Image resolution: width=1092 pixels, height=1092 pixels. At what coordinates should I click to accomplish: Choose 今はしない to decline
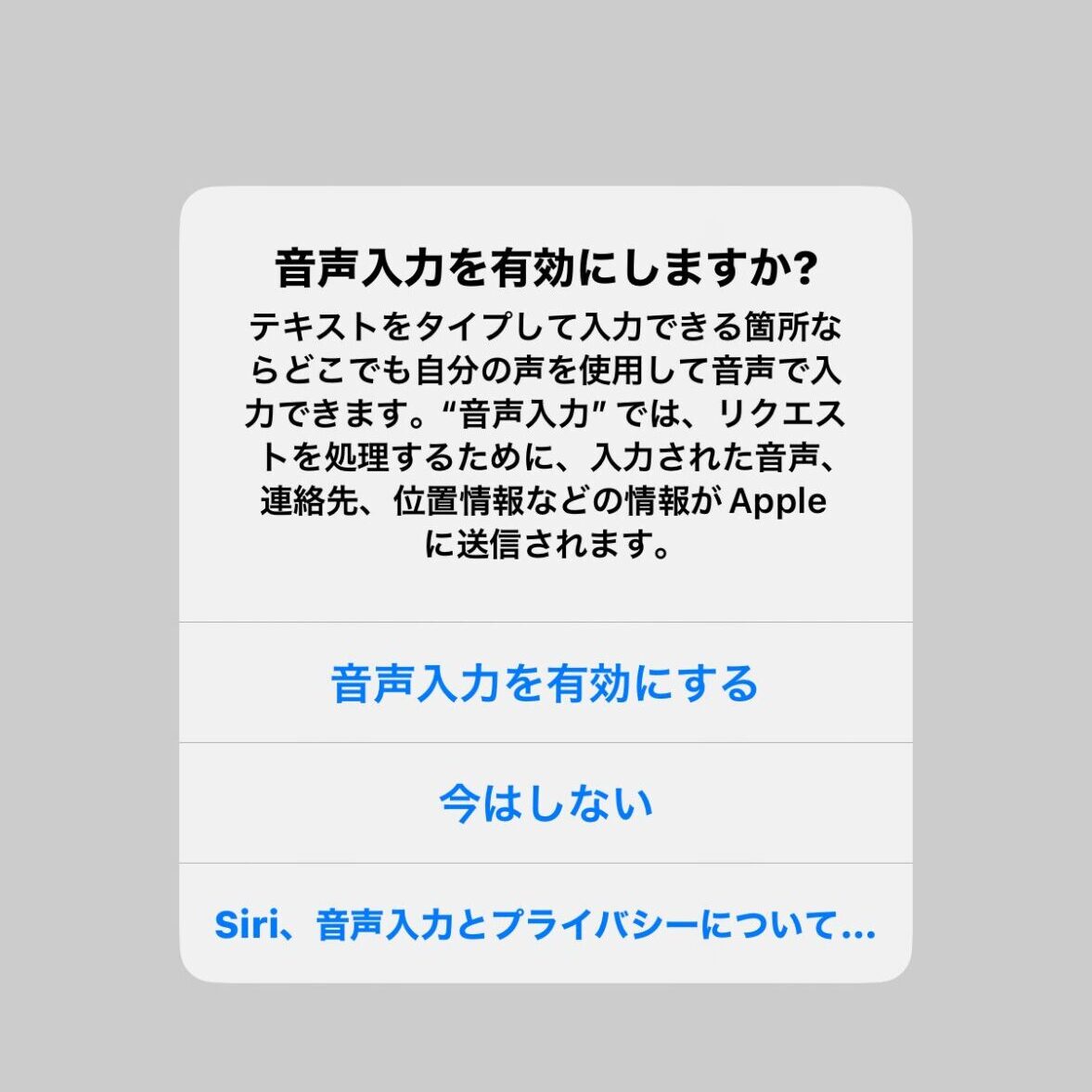546,803
